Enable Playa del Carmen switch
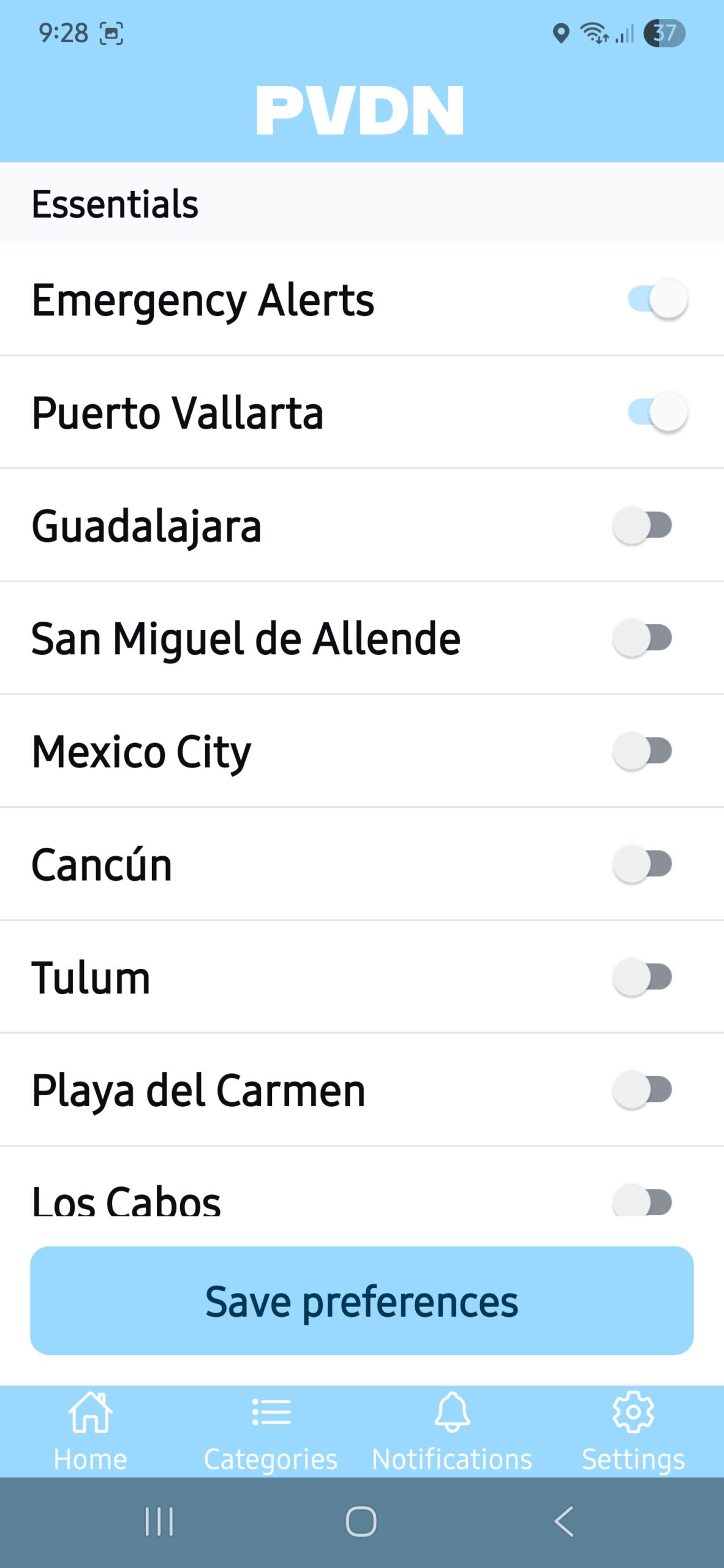This screenshot has height=1568, width=724. (x=643, y=1090)
